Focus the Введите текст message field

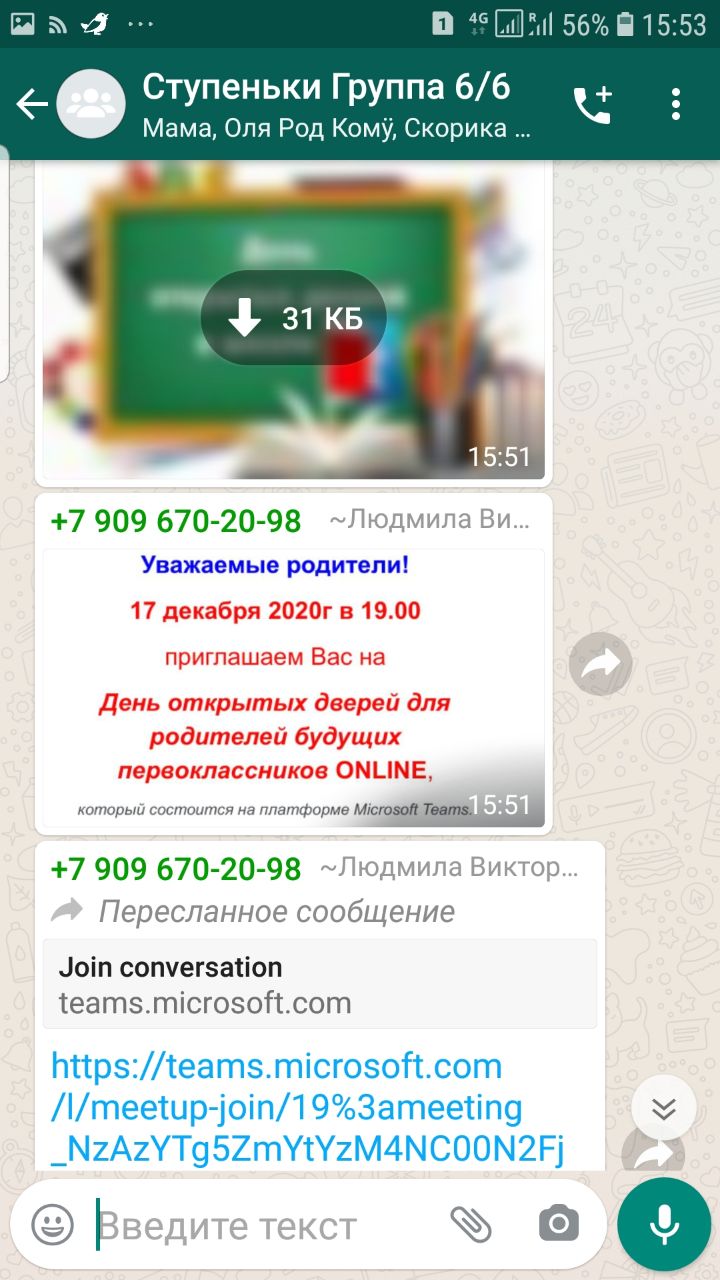pyautogui.click(x=260, y=1224)
